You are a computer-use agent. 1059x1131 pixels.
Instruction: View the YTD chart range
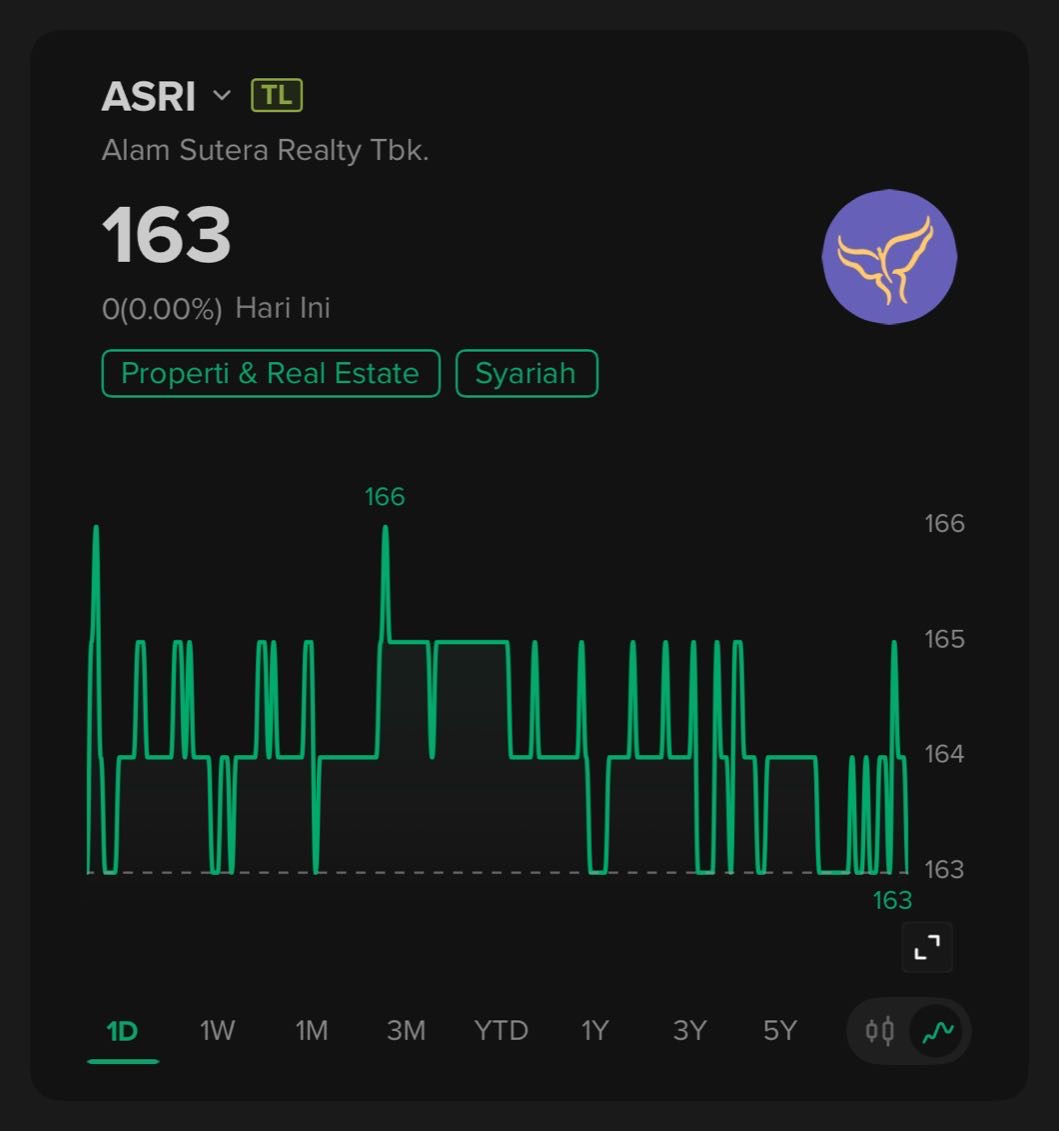[501, 1030]
